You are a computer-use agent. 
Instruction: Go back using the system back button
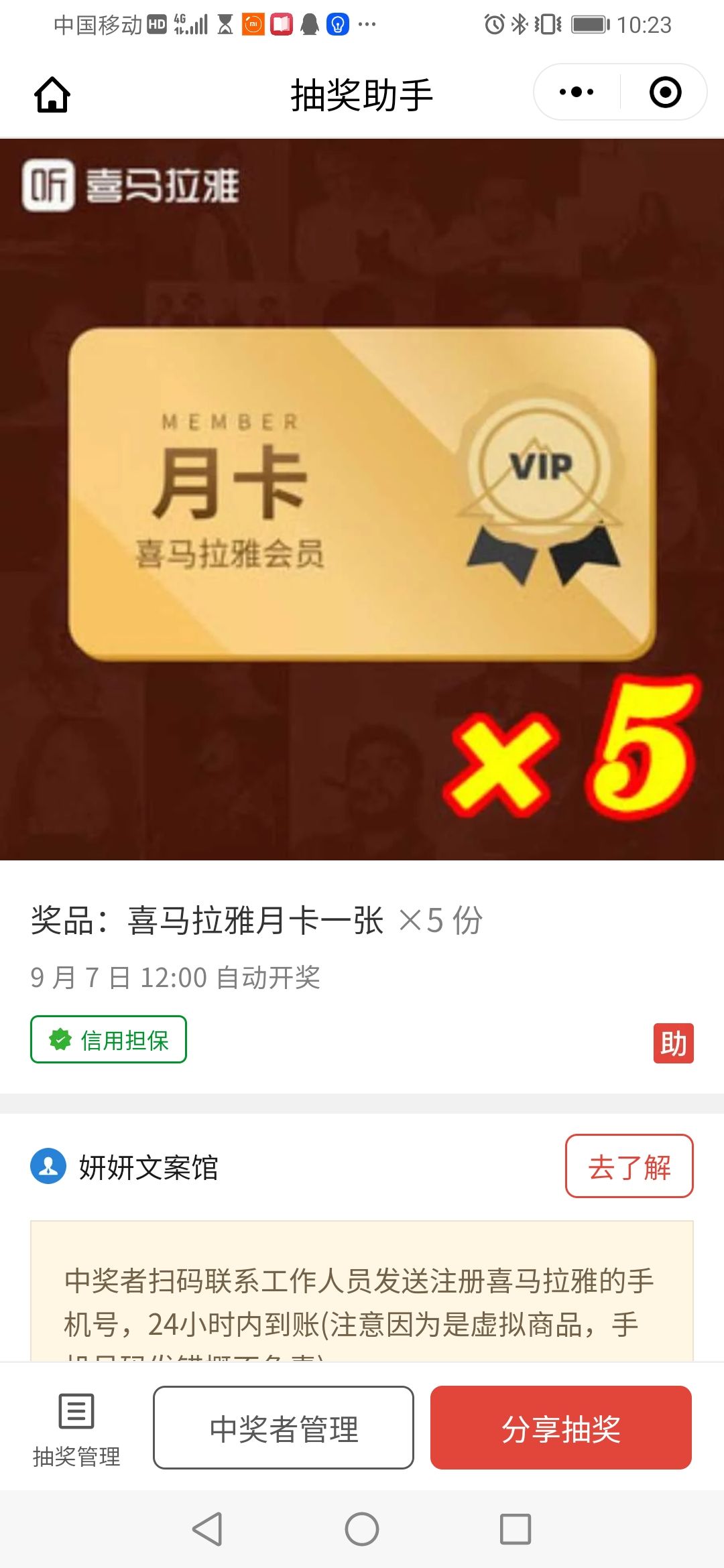207,1529
